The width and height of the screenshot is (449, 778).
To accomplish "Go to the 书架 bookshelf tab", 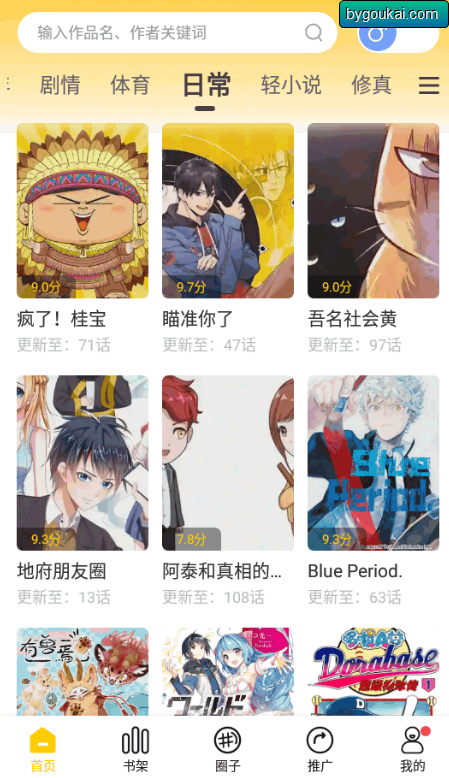I will (x=135, y=749).
